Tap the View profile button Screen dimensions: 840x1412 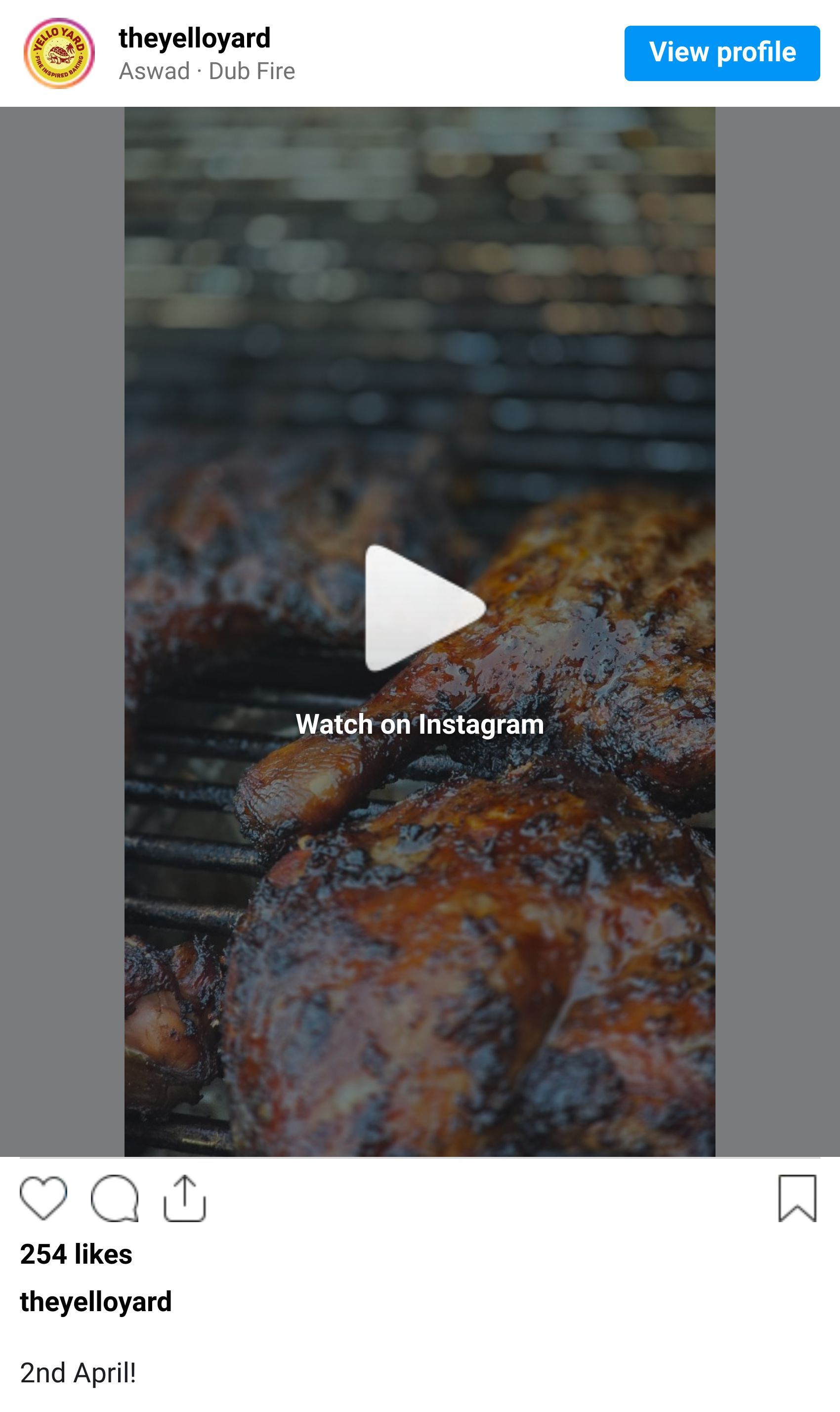[x=722, y=53]
